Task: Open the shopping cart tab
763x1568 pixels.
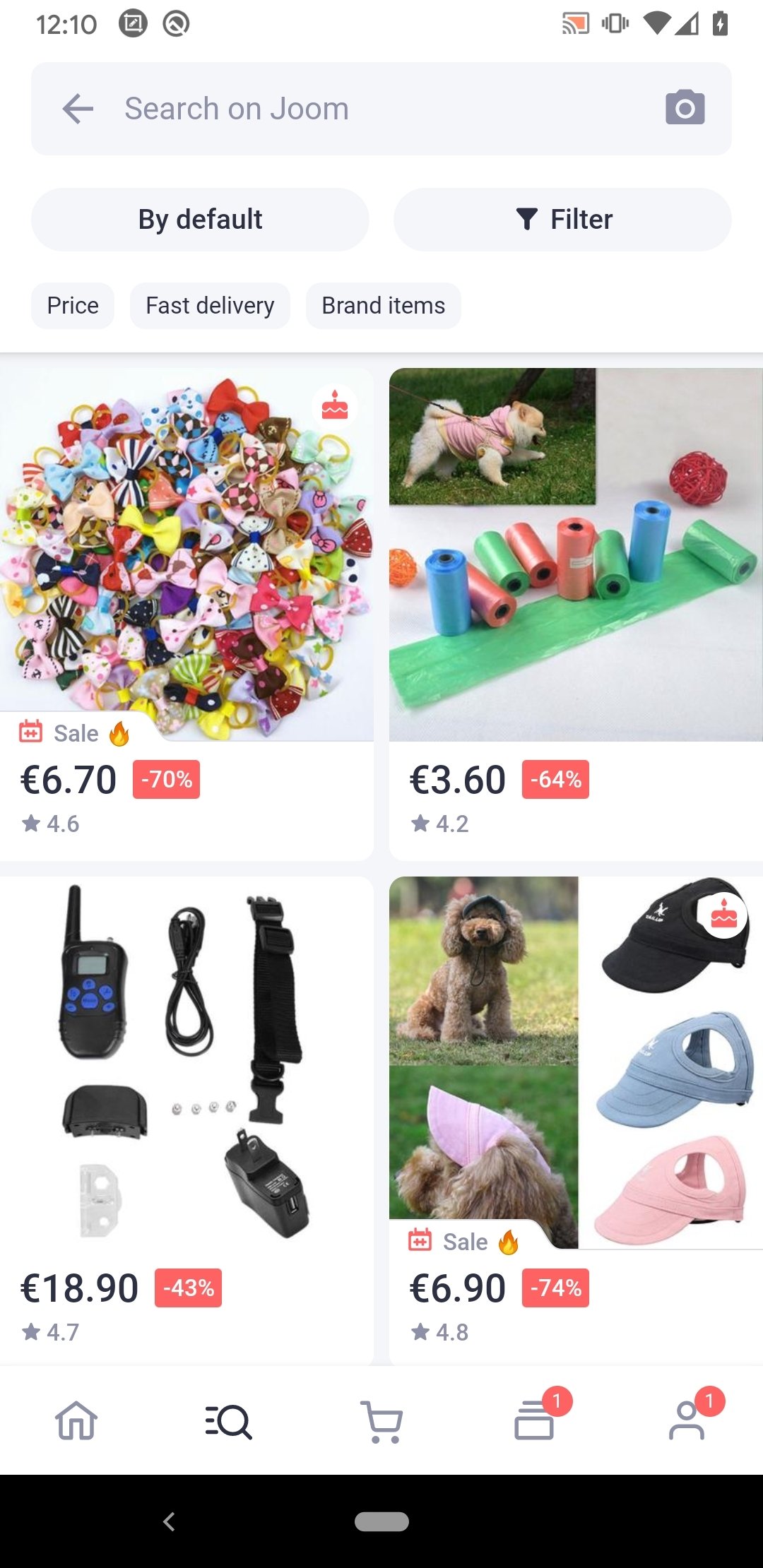Action: point(381,1420)
